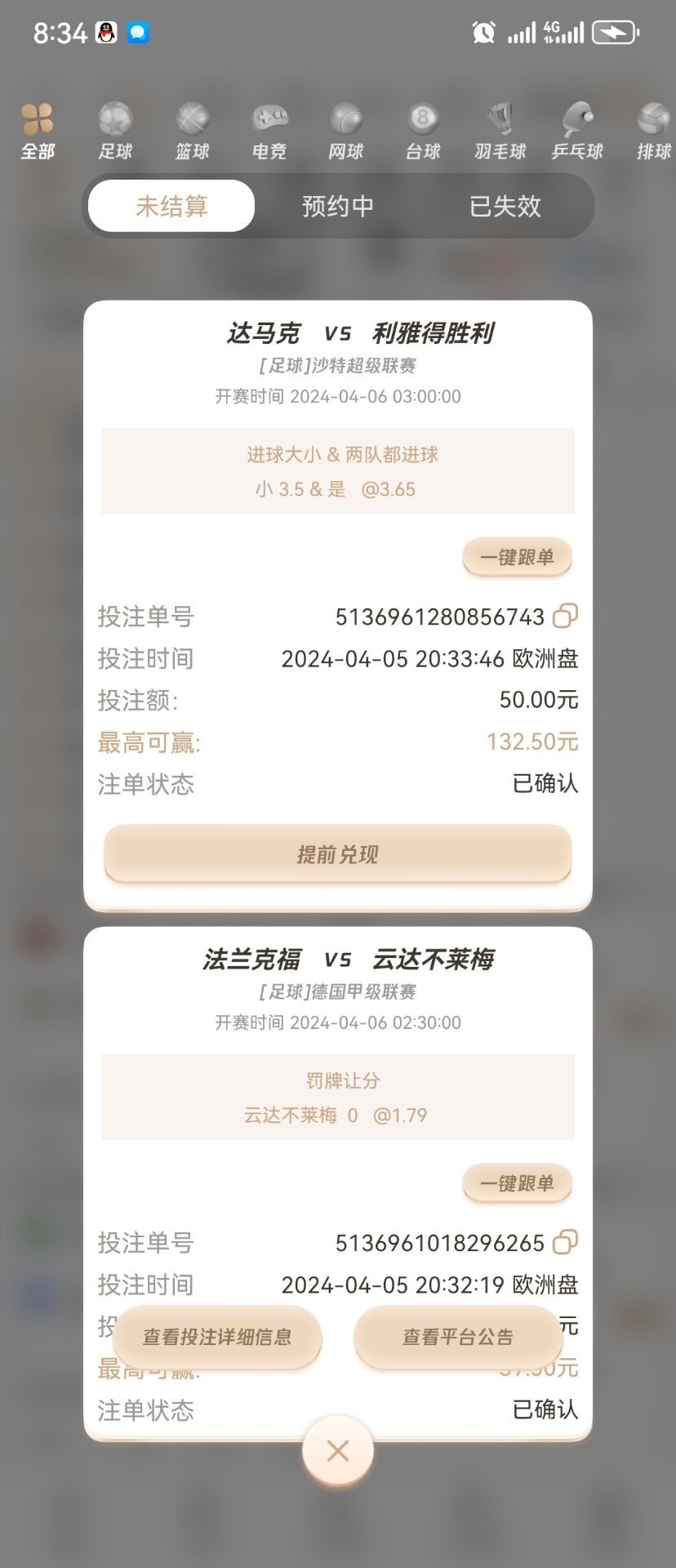
Task: Copy bet number 5136961018296265
Action: point(565,1242)
